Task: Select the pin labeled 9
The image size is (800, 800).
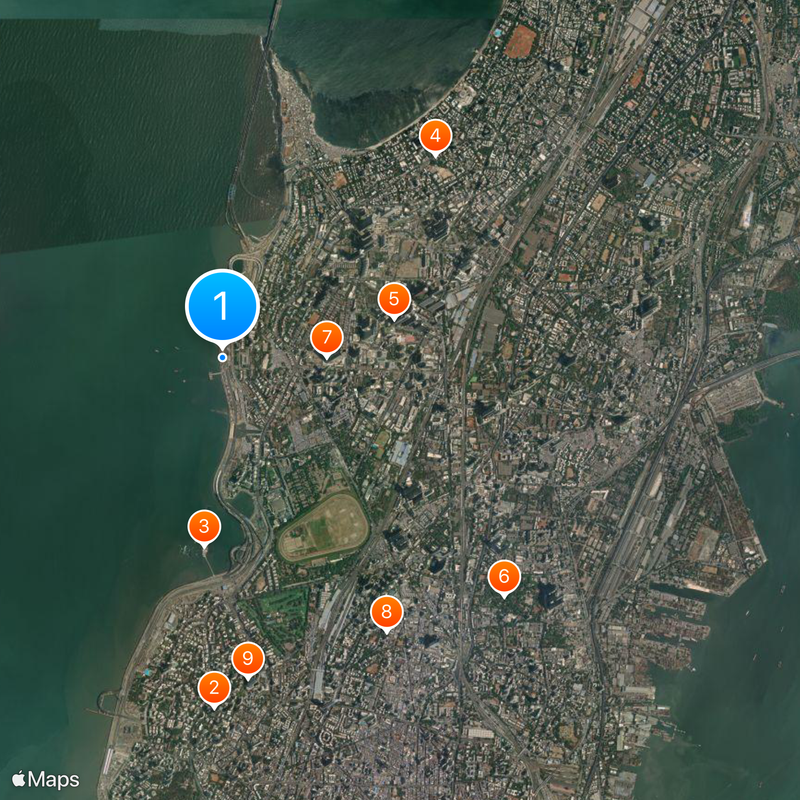Action: coord(248,659)
